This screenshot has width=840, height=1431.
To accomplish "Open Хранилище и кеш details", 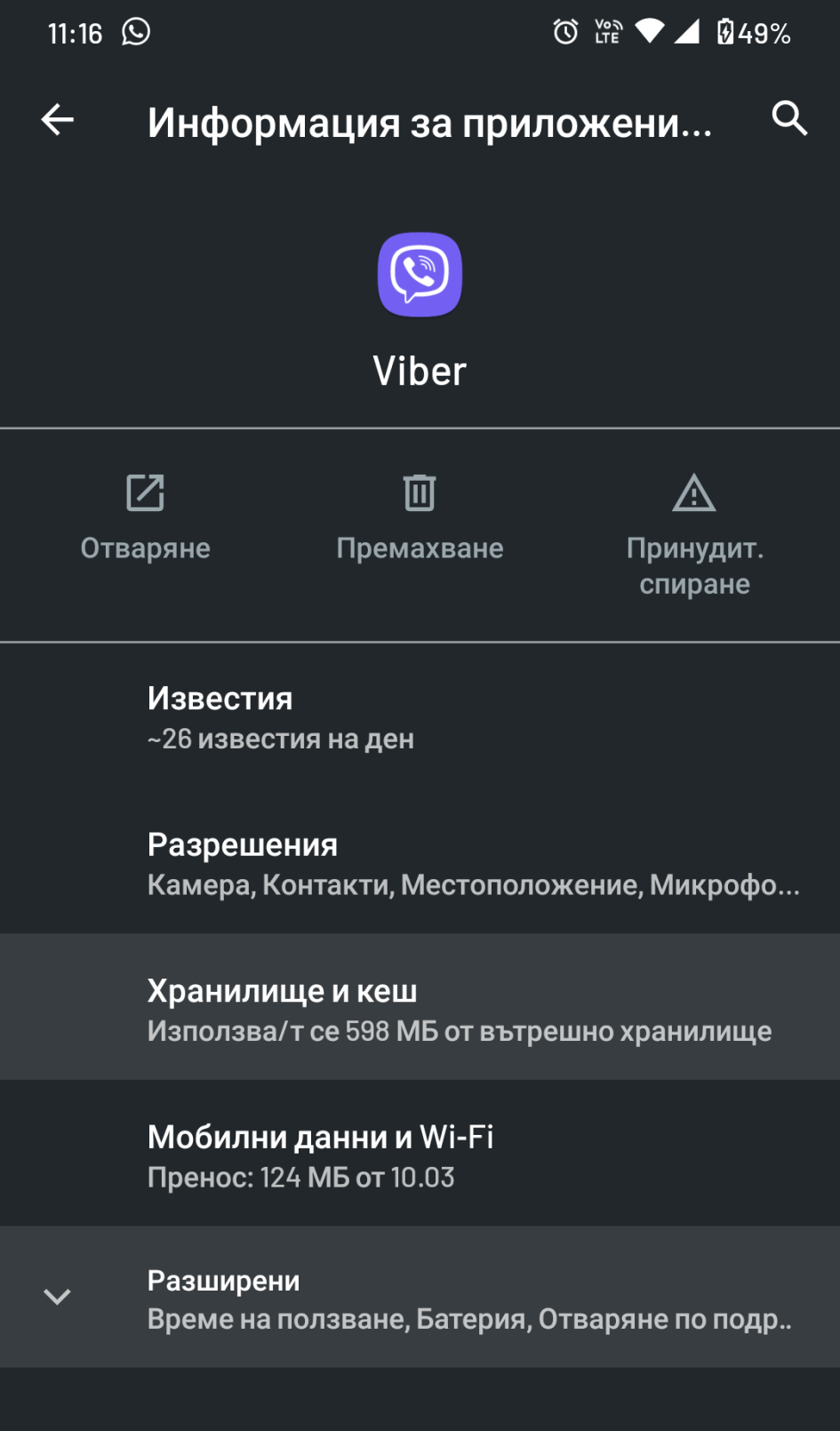I will [420, 1009].
